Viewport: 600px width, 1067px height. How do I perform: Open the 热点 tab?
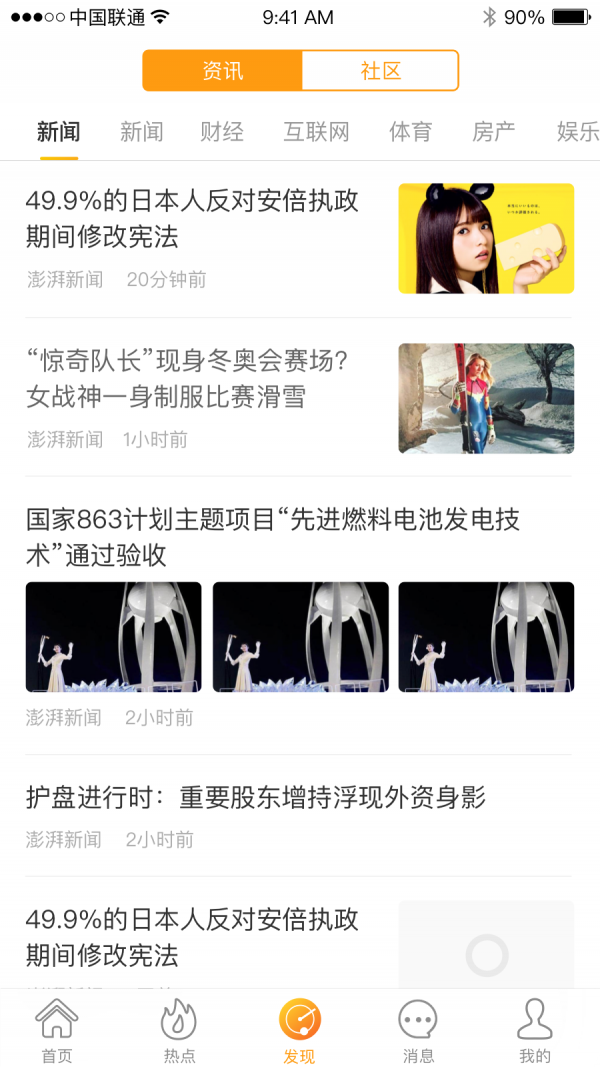179,1030
